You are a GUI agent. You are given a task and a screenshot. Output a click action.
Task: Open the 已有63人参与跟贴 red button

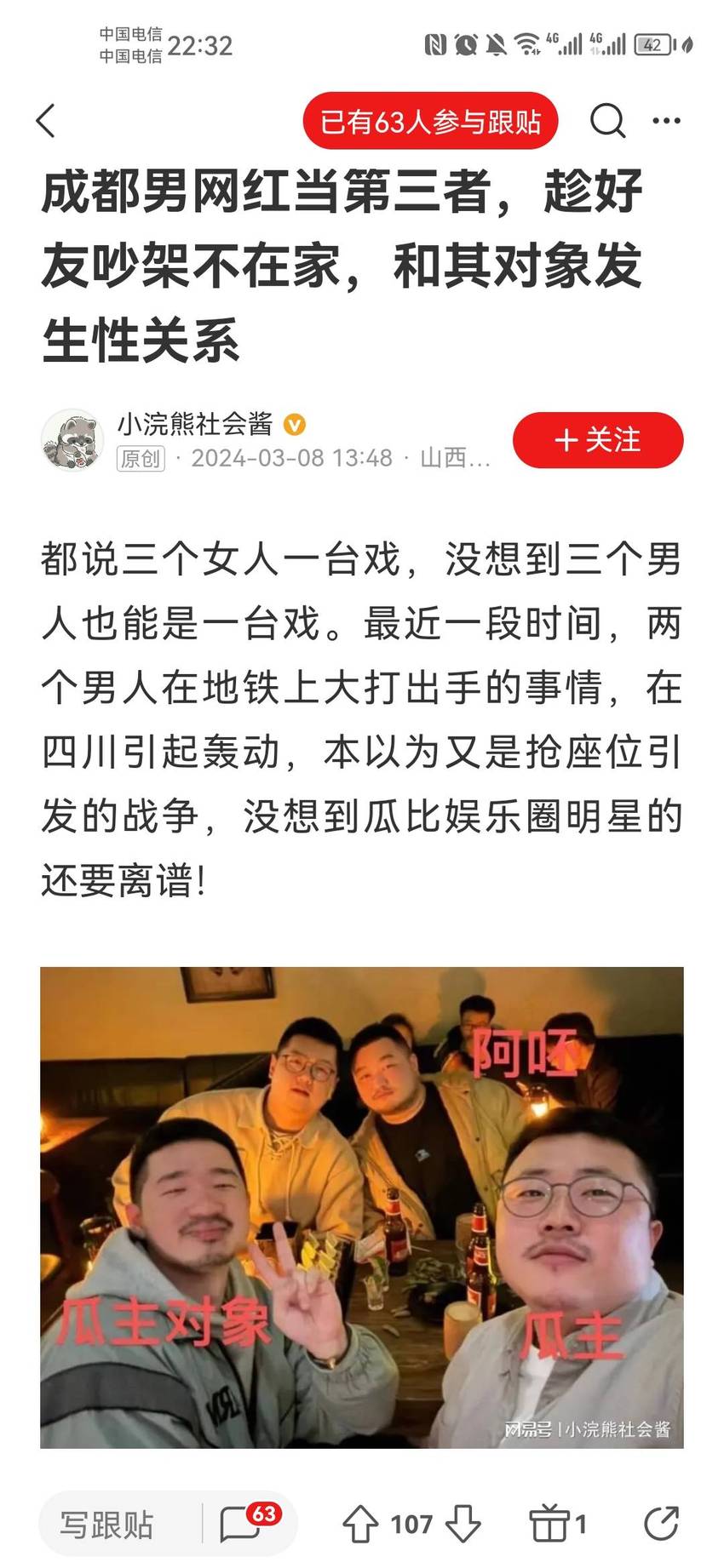430,122
